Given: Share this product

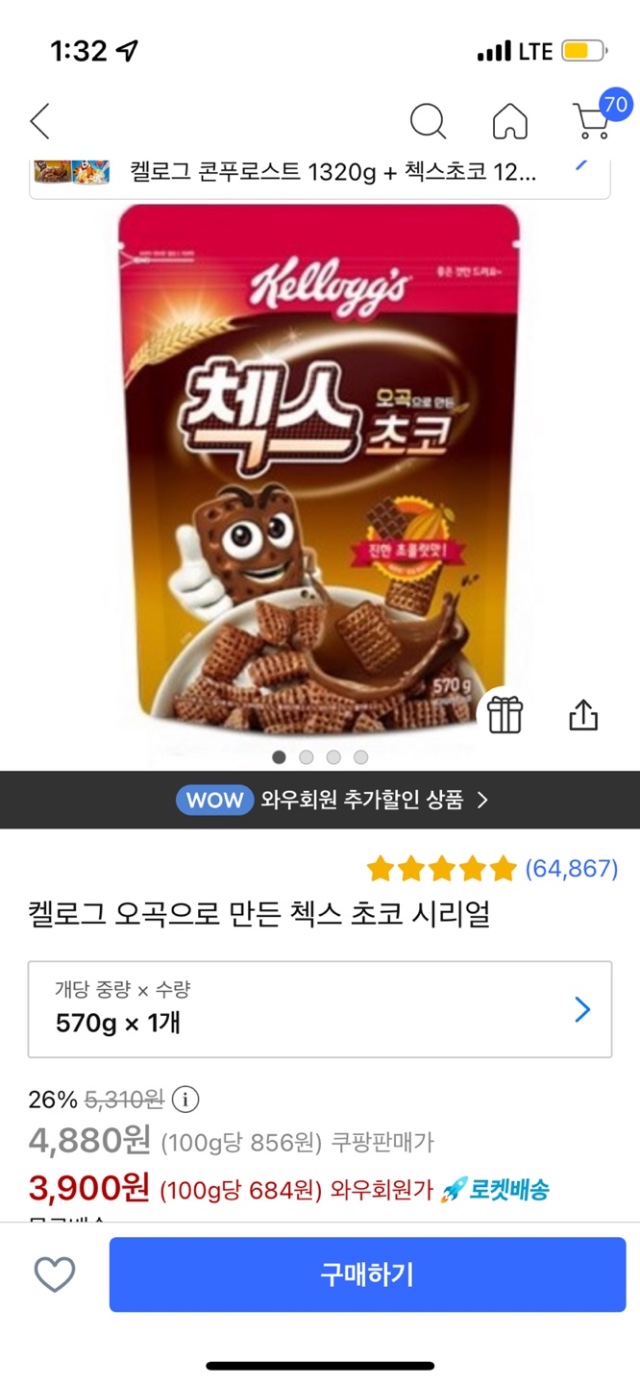Looking at the screenshot, I should pos(583,714).
